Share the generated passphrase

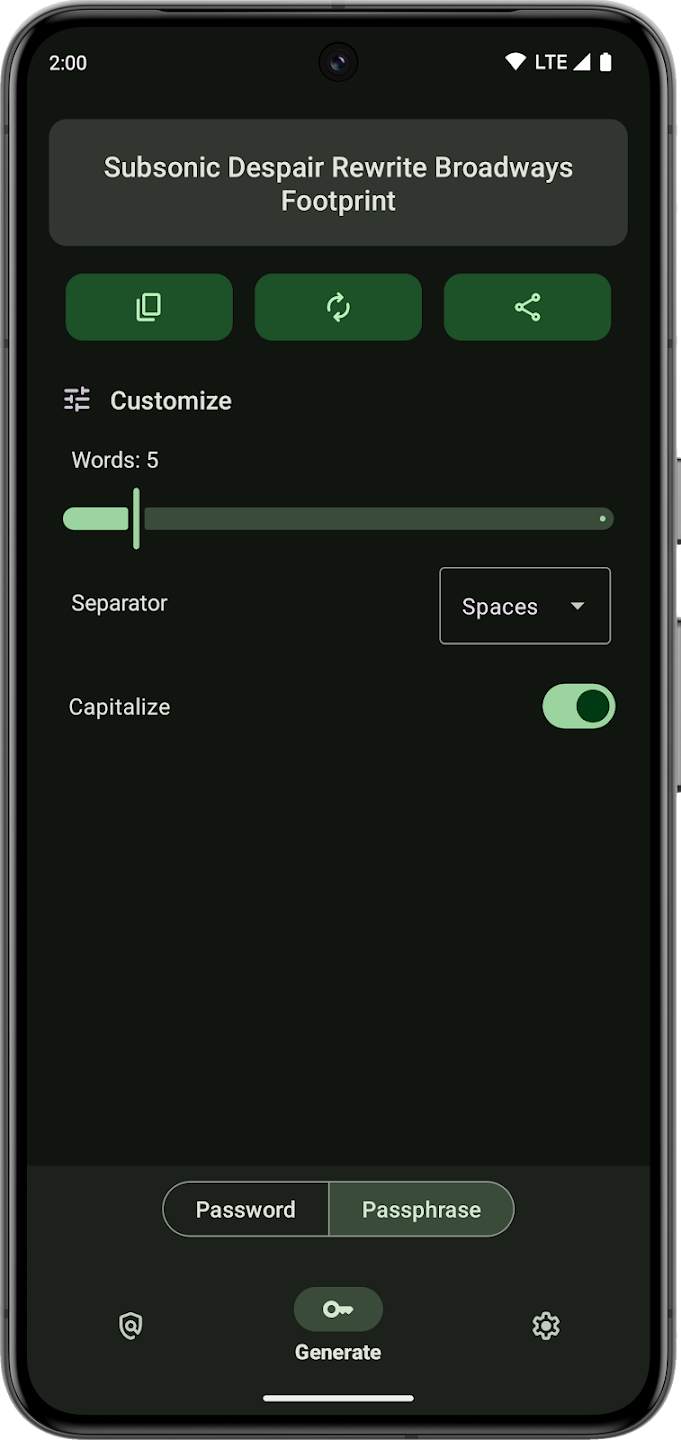[527, 307]
